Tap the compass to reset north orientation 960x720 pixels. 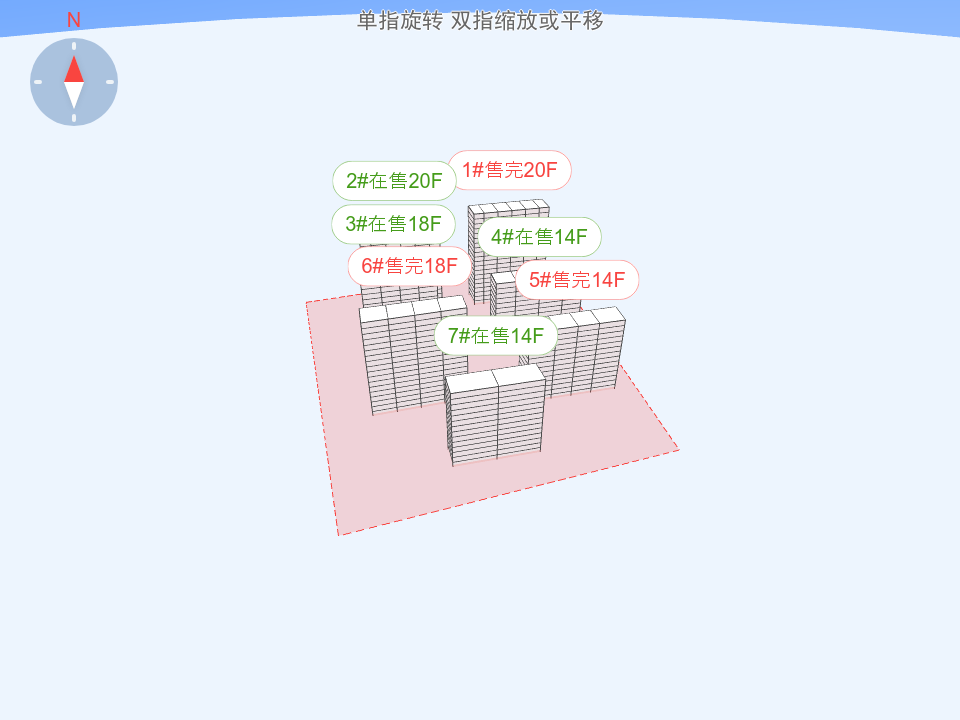pos(74,82)
